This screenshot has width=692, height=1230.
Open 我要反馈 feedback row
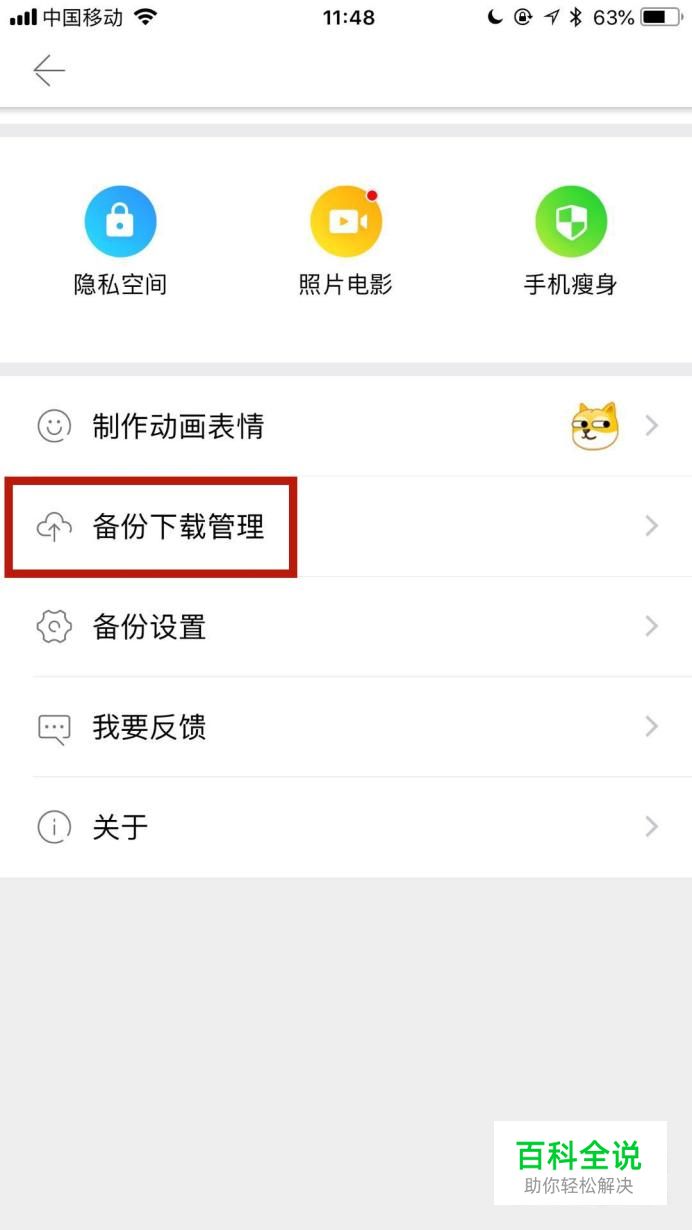click(346, 726)
